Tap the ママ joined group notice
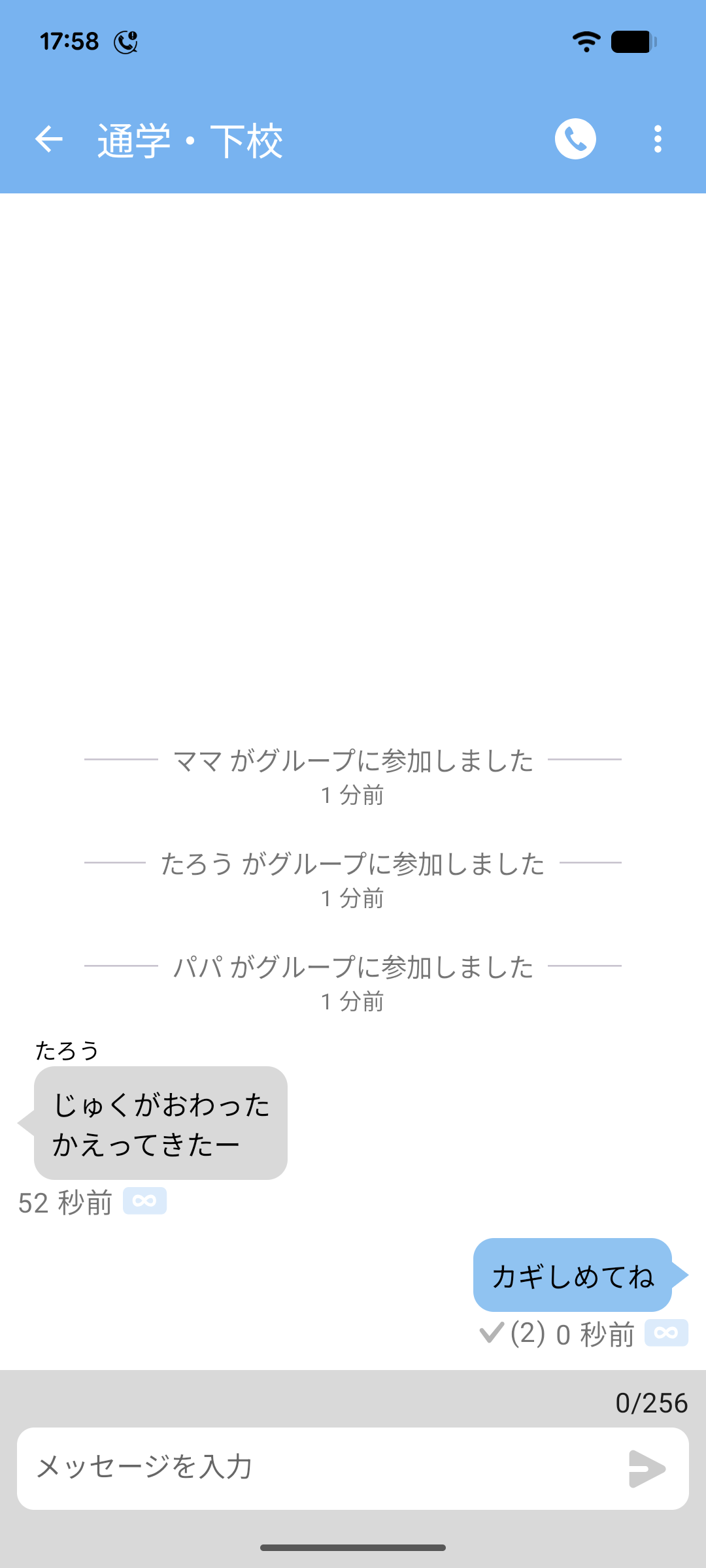Screen dimensions: 706x1568 point(353,759)
